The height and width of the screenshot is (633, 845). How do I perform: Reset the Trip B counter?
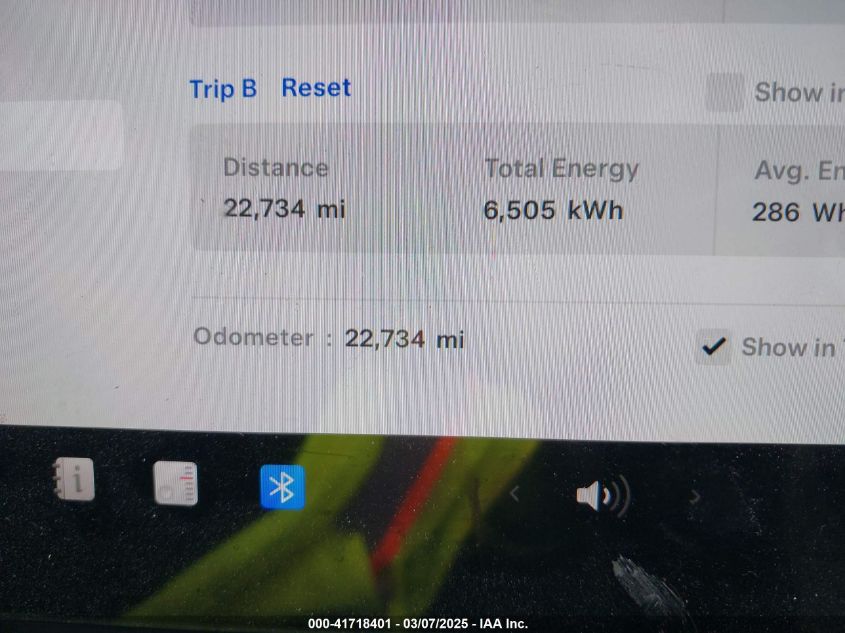pyautogui.click(x=316, y=88)
